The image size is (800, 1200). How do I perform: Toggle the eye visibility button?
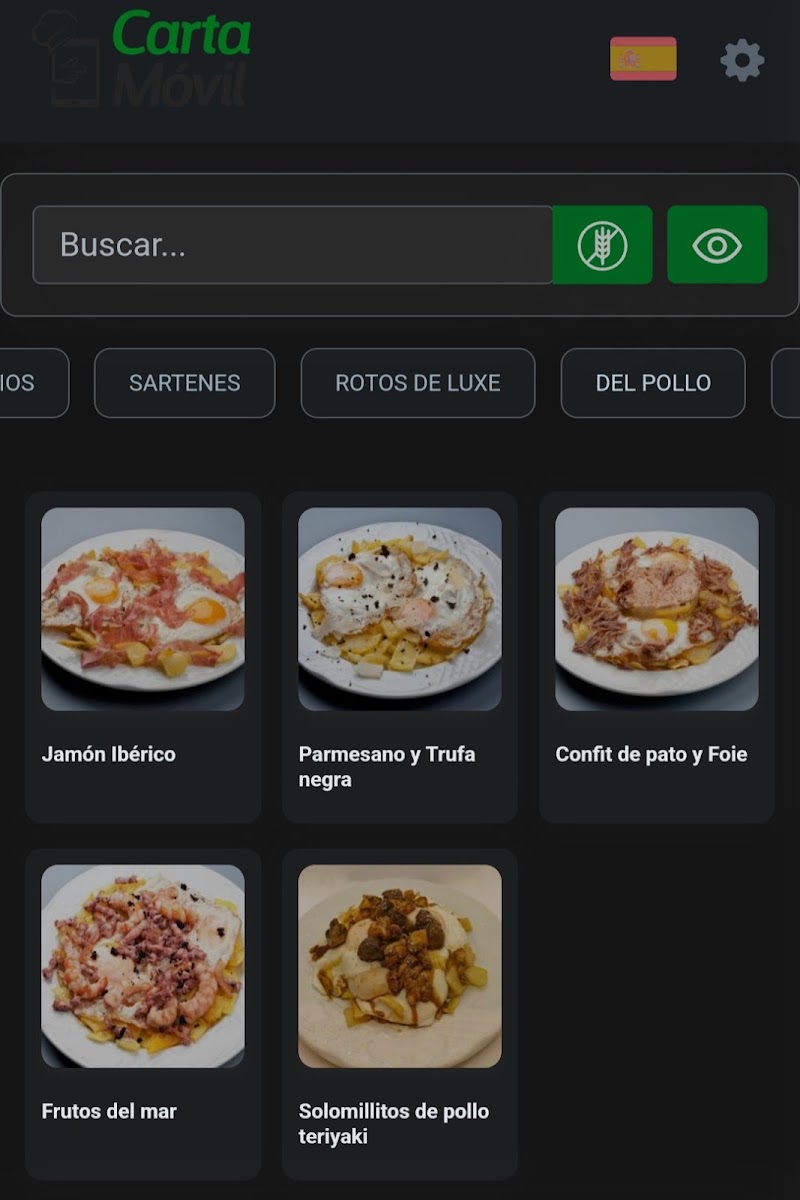click(717, 245)
